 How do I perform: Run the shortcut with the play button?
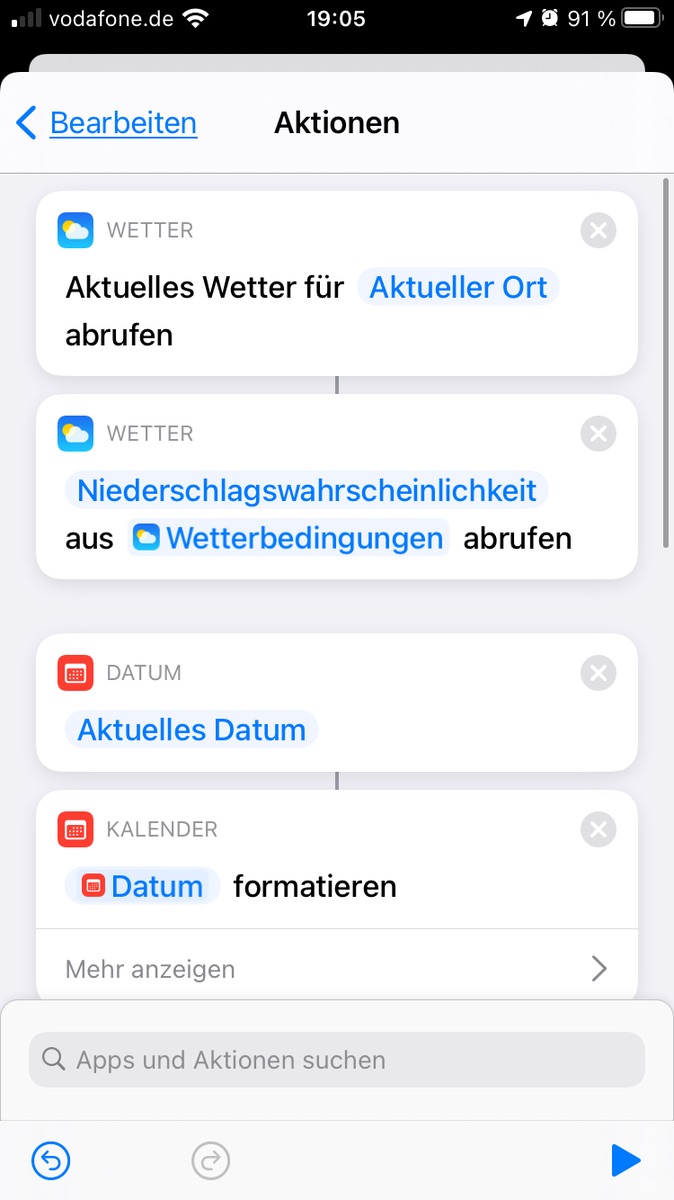pos(625,1161)
